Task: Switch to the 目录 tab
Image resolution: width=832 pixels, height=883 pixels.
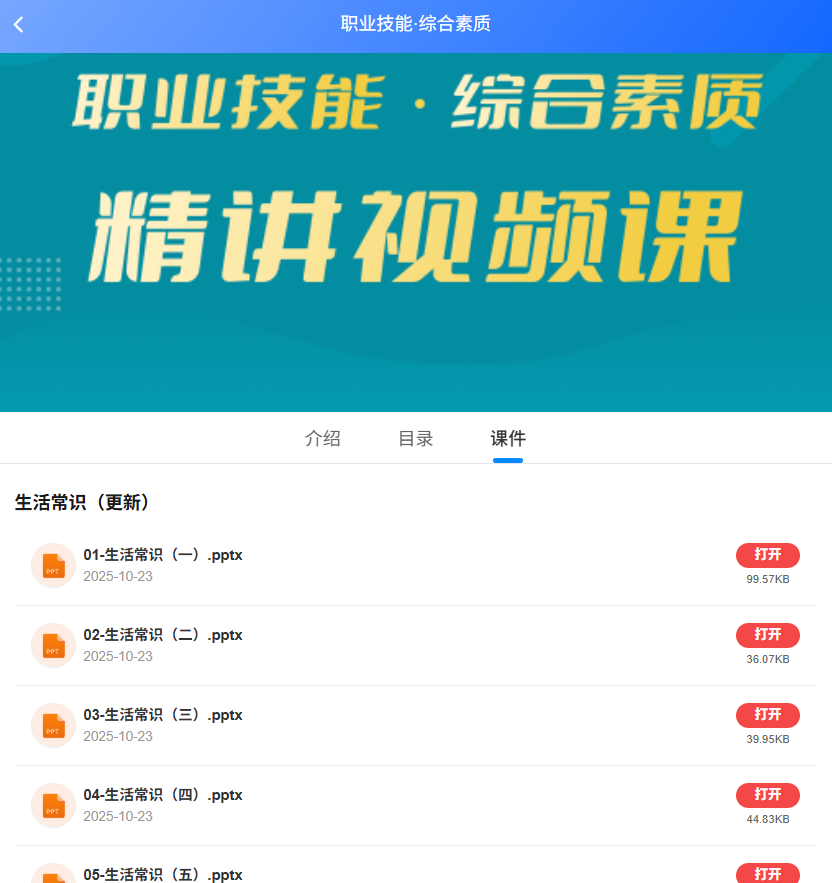Action: [x=415, y=438]
